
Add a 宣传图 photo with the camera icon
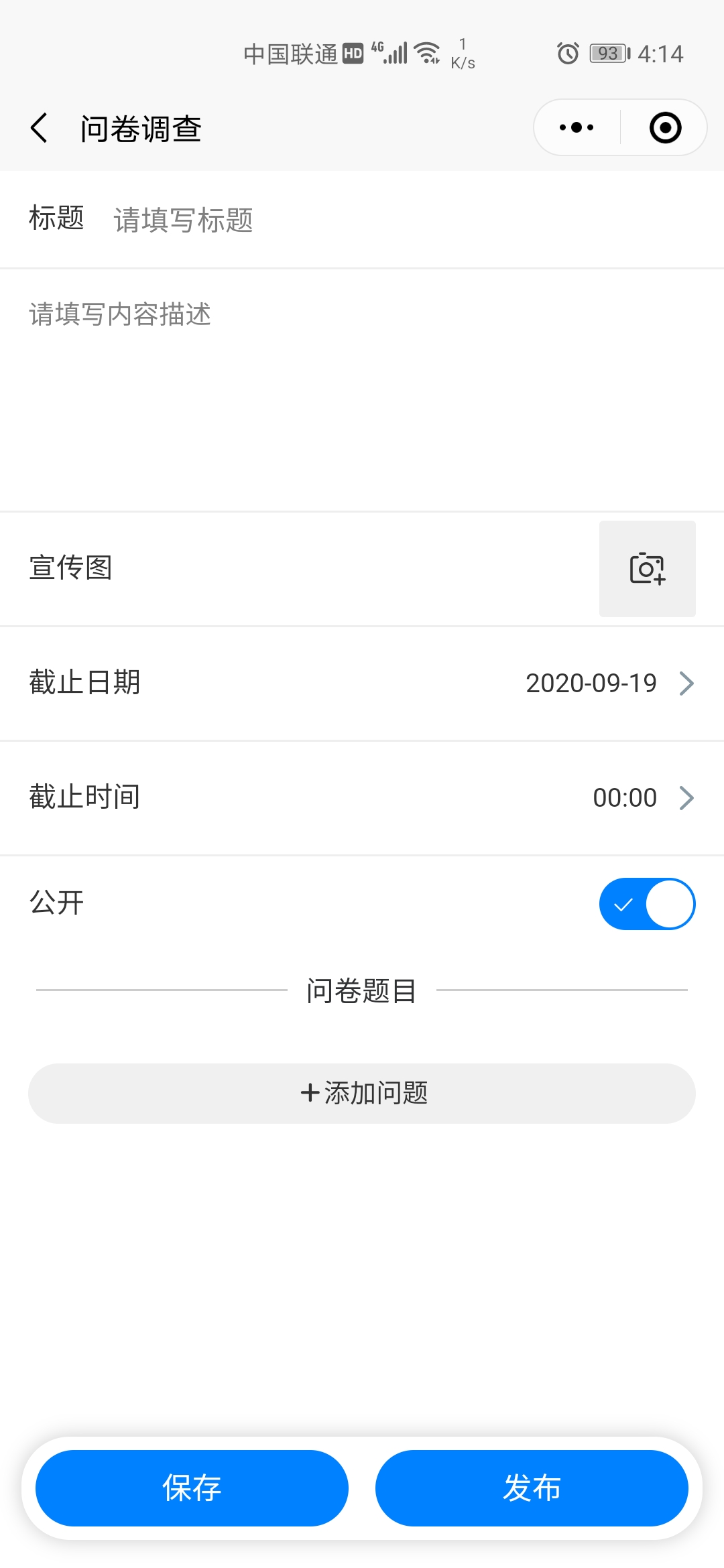click(x=648, y=569)
